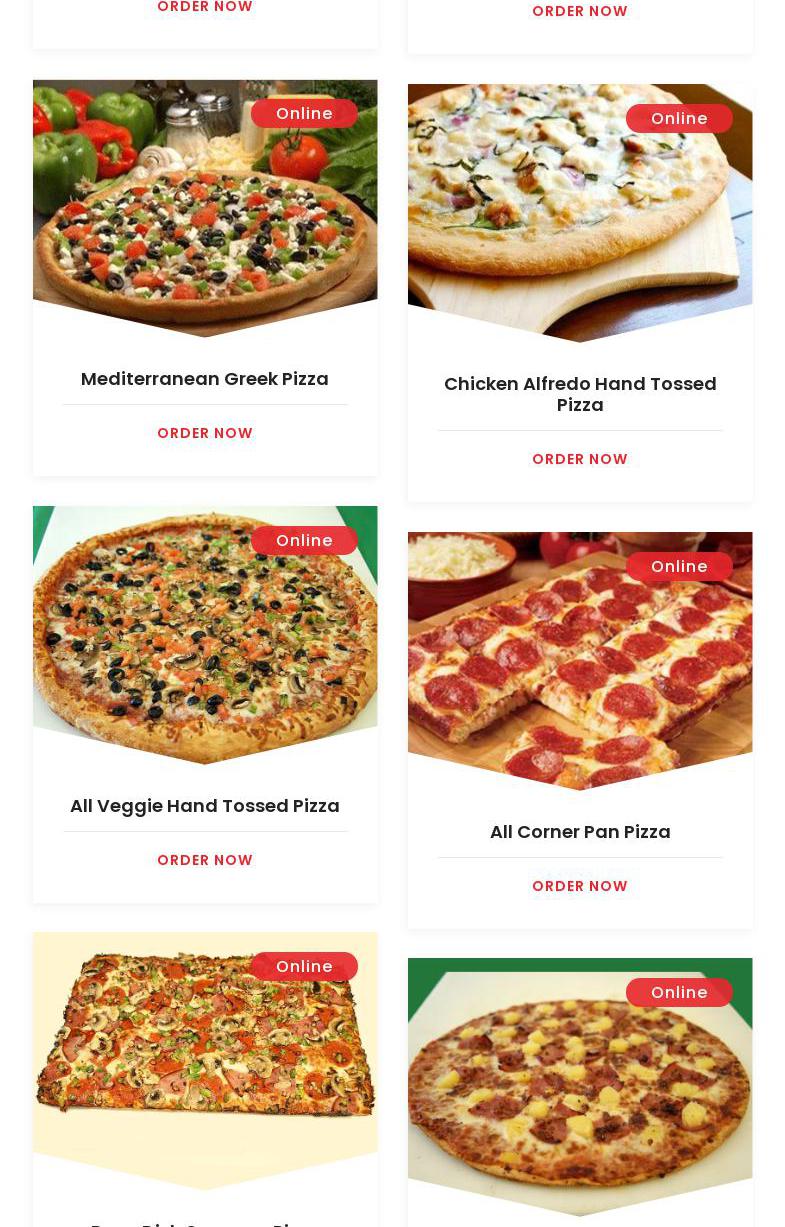This screenshot has width=785, height=1227.
Task: Order the All Corner Pan Pizza
Action: [x=580, y=886]
